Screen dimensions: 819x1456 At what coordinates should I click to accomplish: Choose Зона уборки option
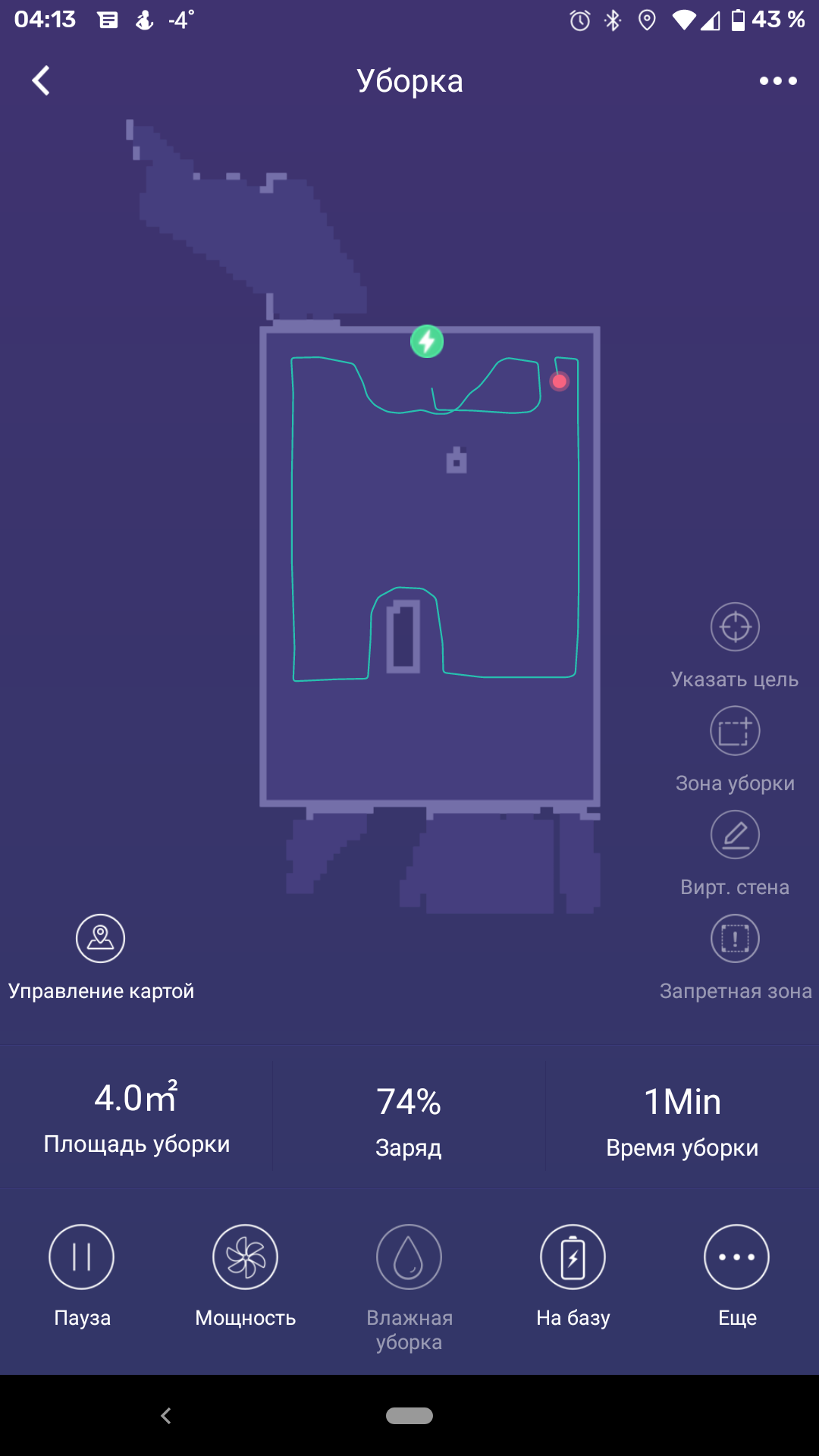click(x=735, y=731)
